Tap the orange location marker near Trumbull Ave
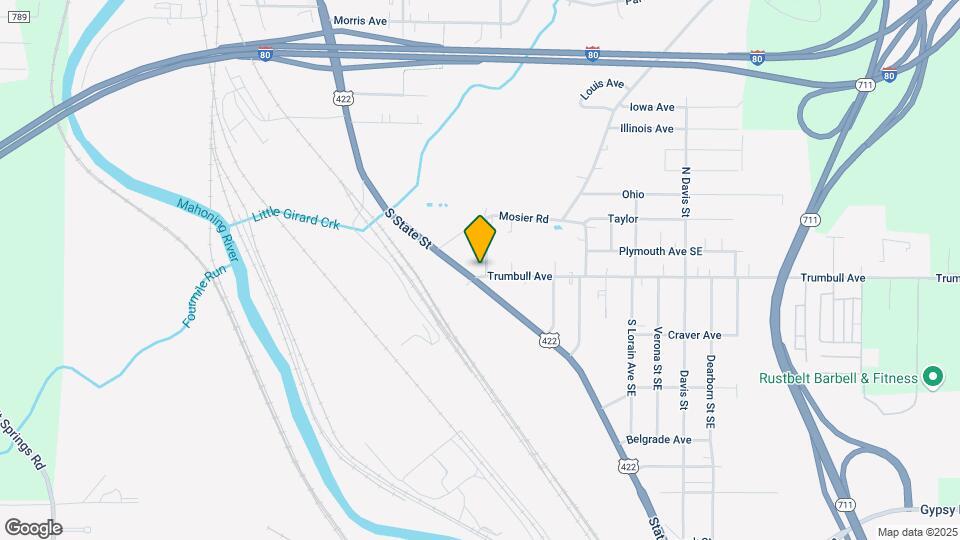 (x=480, y=238)
